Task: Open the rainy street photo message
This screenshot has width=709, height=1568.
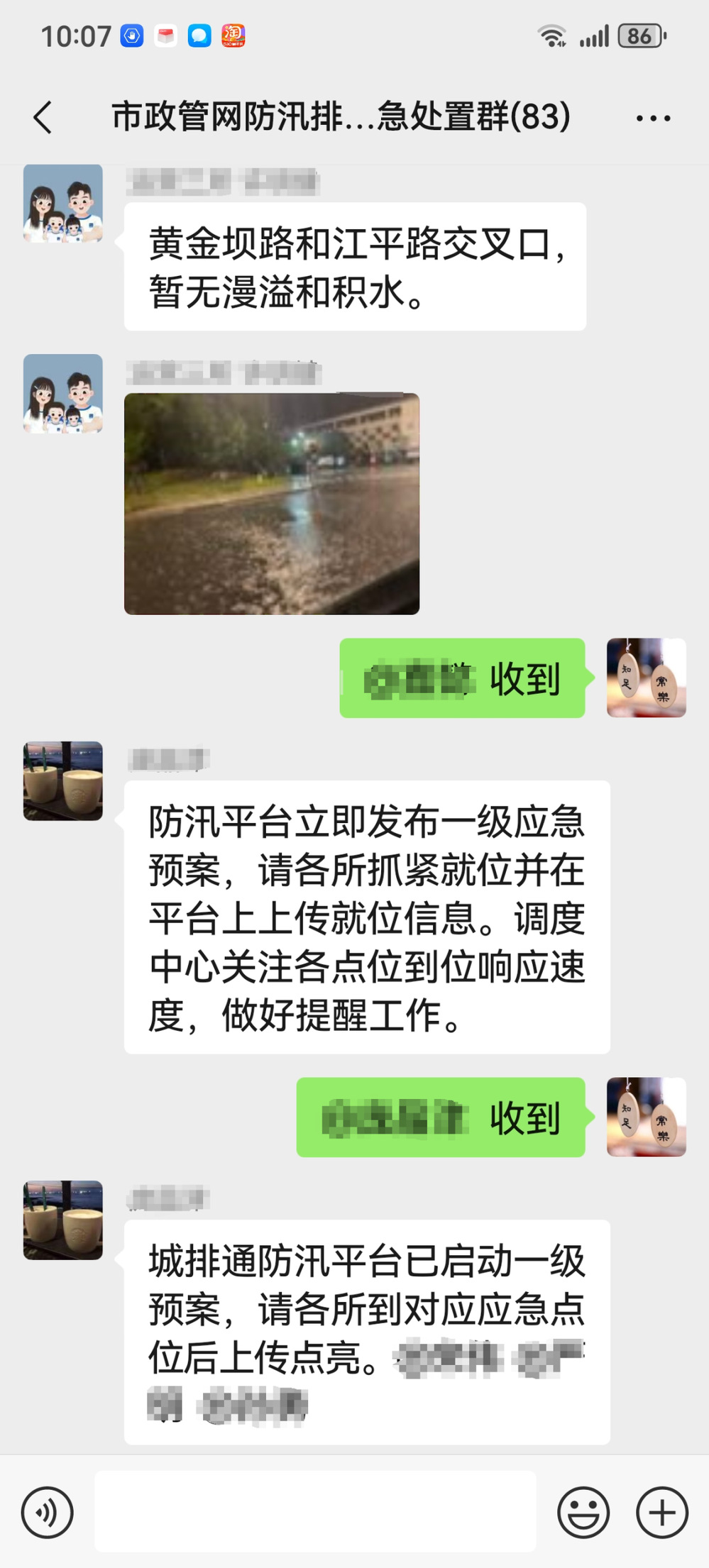Action: (x=272, y=504)
